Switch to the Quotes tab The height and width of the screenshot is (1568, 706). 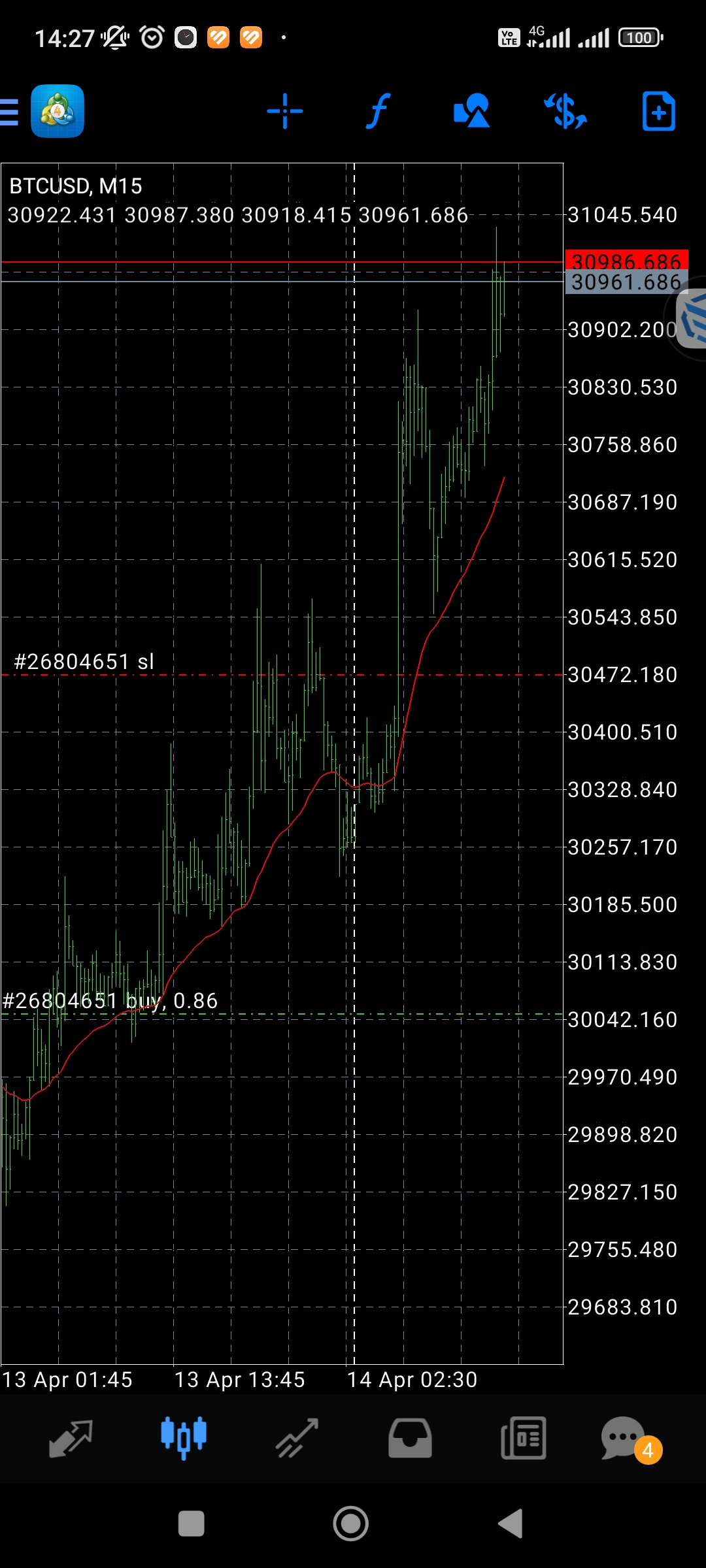tap(71, 1439)
